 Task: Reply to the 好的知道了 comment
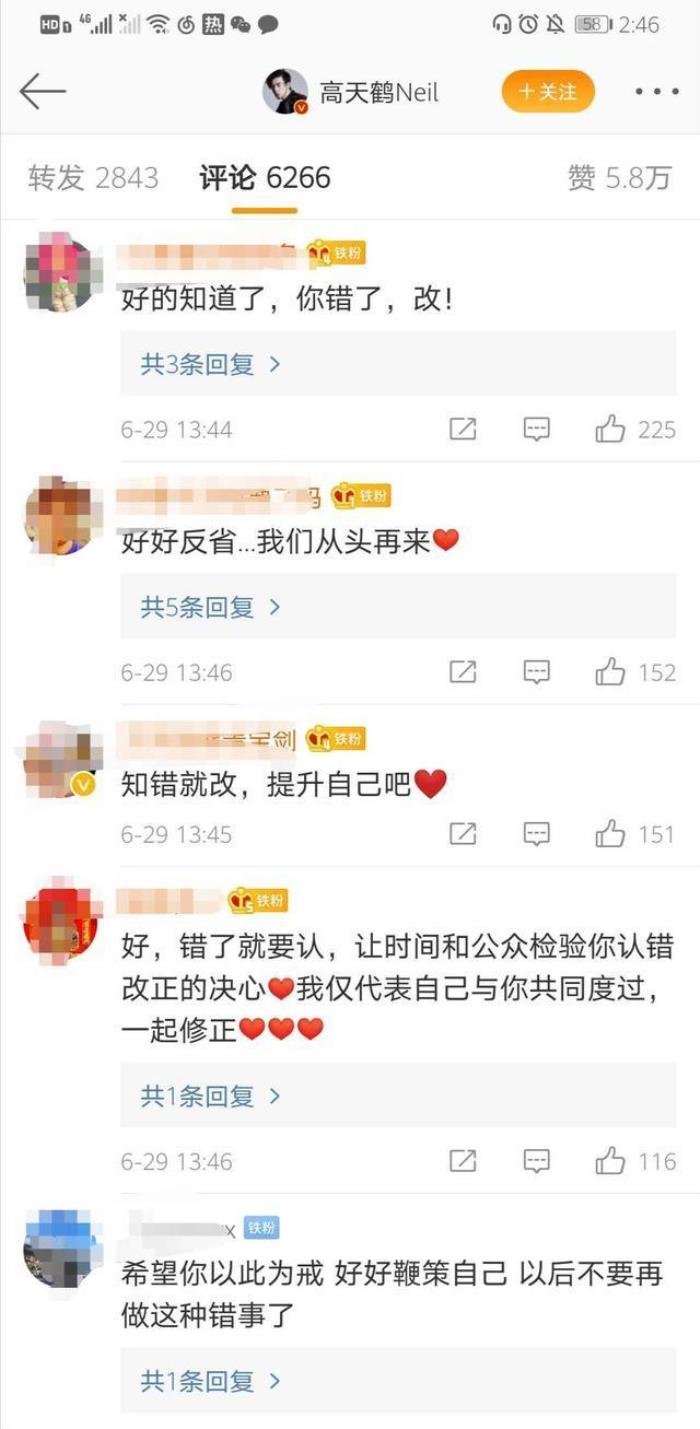tap(537, 430)
